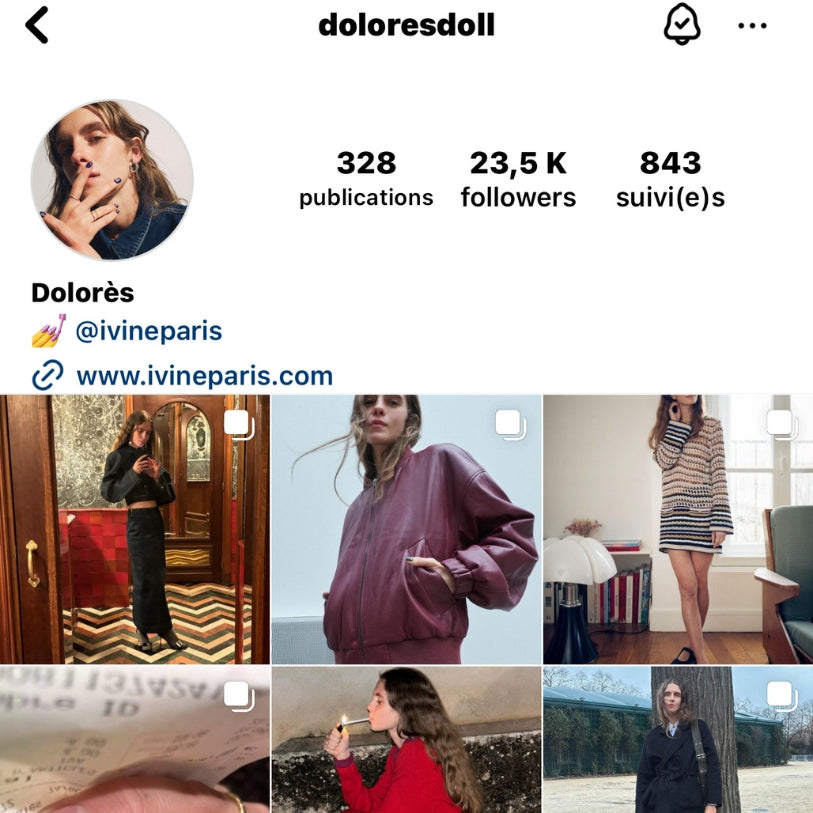The height and width of the screenshot is (813, 813).
Task: Open the mirror selfie post in black outfit
Action: pyautogui.click(x=134, y=529)
